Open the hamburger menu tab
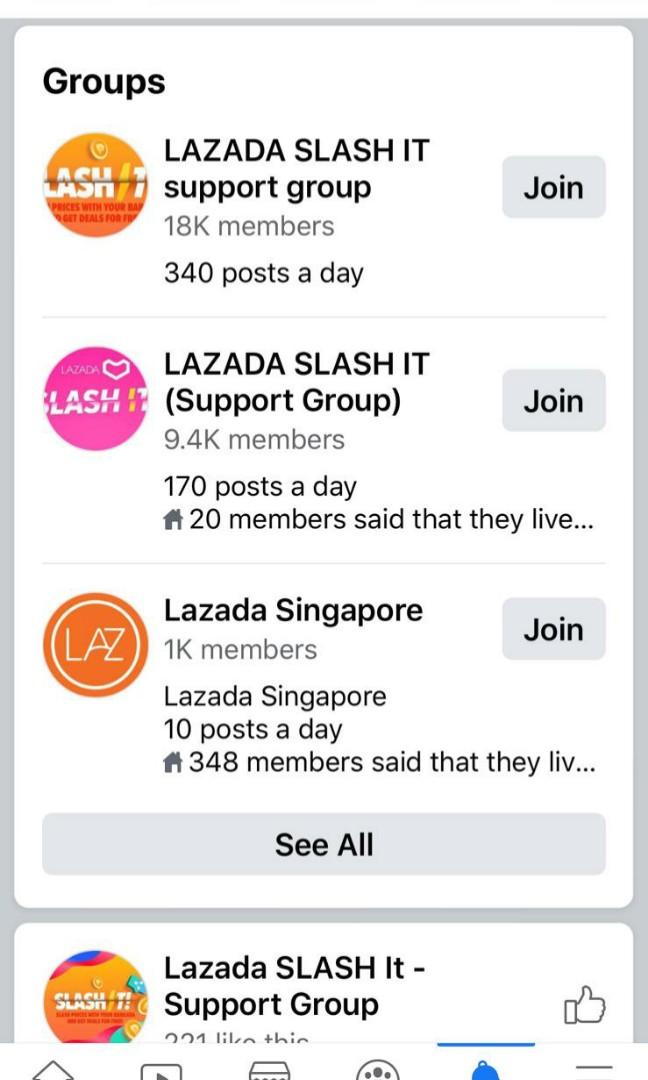Viewport: 648px width, 1080px height. pos(593,1070)
